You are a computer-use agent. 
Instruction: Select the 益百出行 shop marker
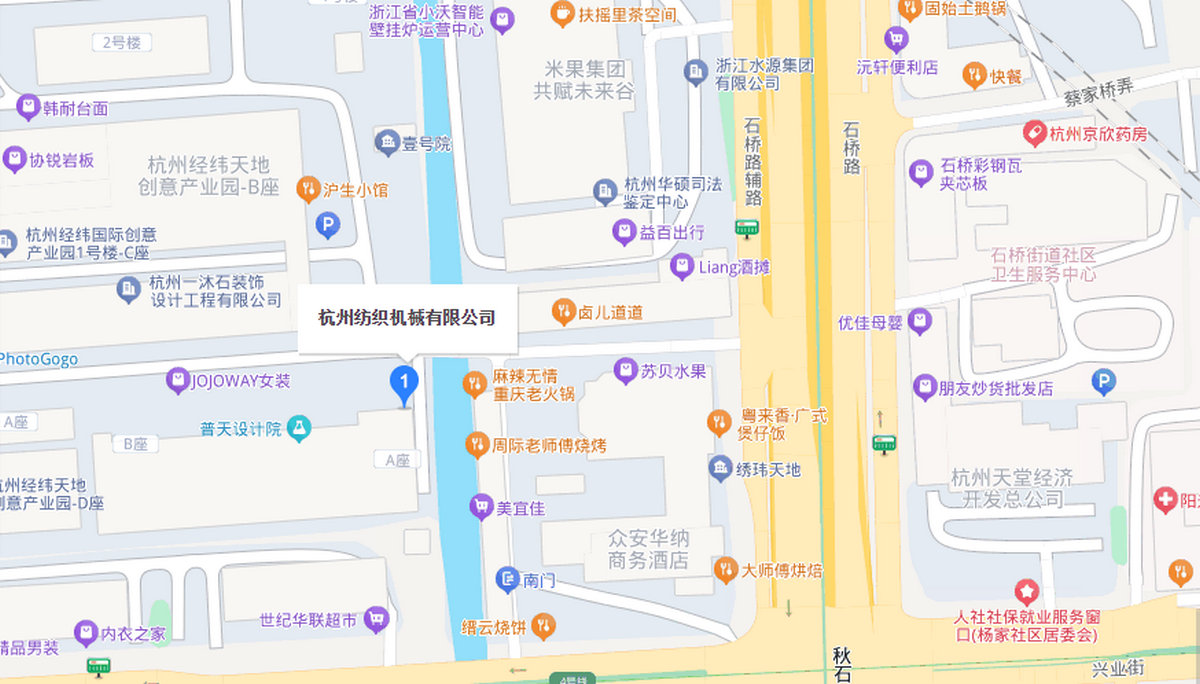[x=625, y=233]
